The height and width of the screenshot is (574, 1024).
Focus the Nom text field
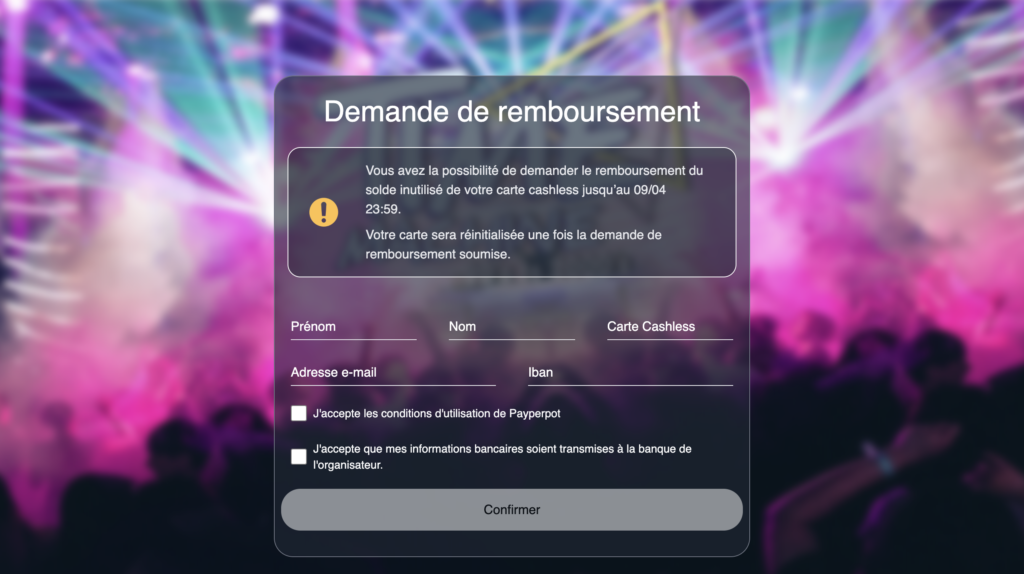(x=511, y=327)
